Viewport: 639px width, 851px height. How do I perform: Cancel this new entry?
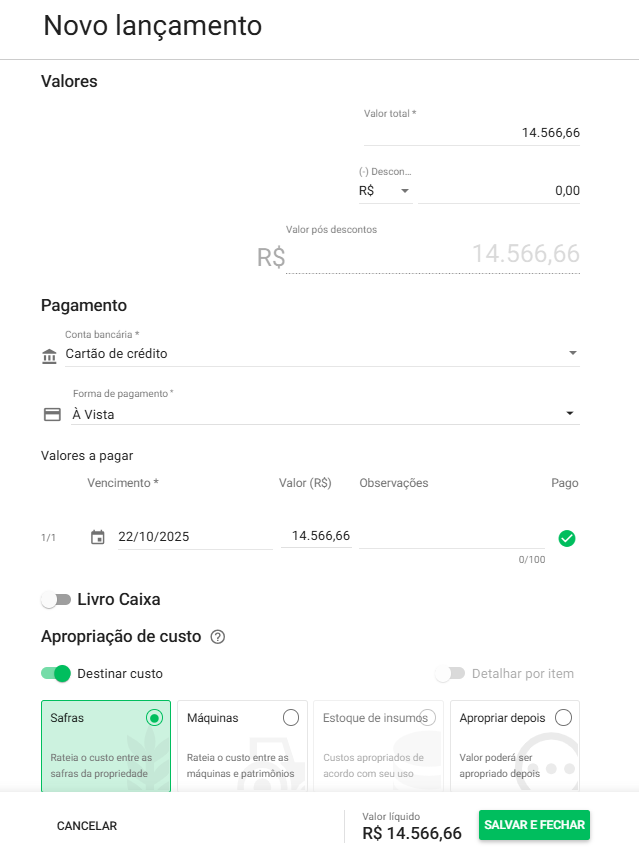tap(87, 826)
